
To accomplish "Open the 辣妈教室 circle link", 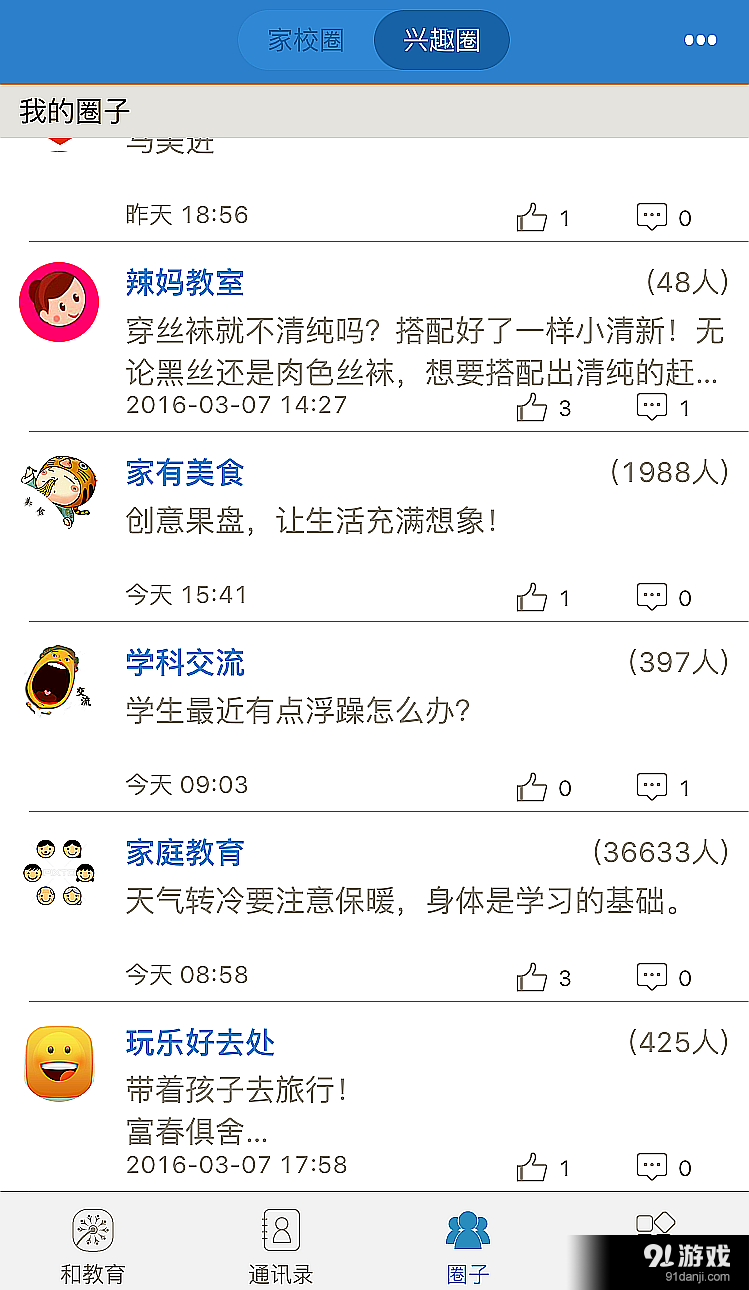I will pyautogui.click(x=184, y=284).
